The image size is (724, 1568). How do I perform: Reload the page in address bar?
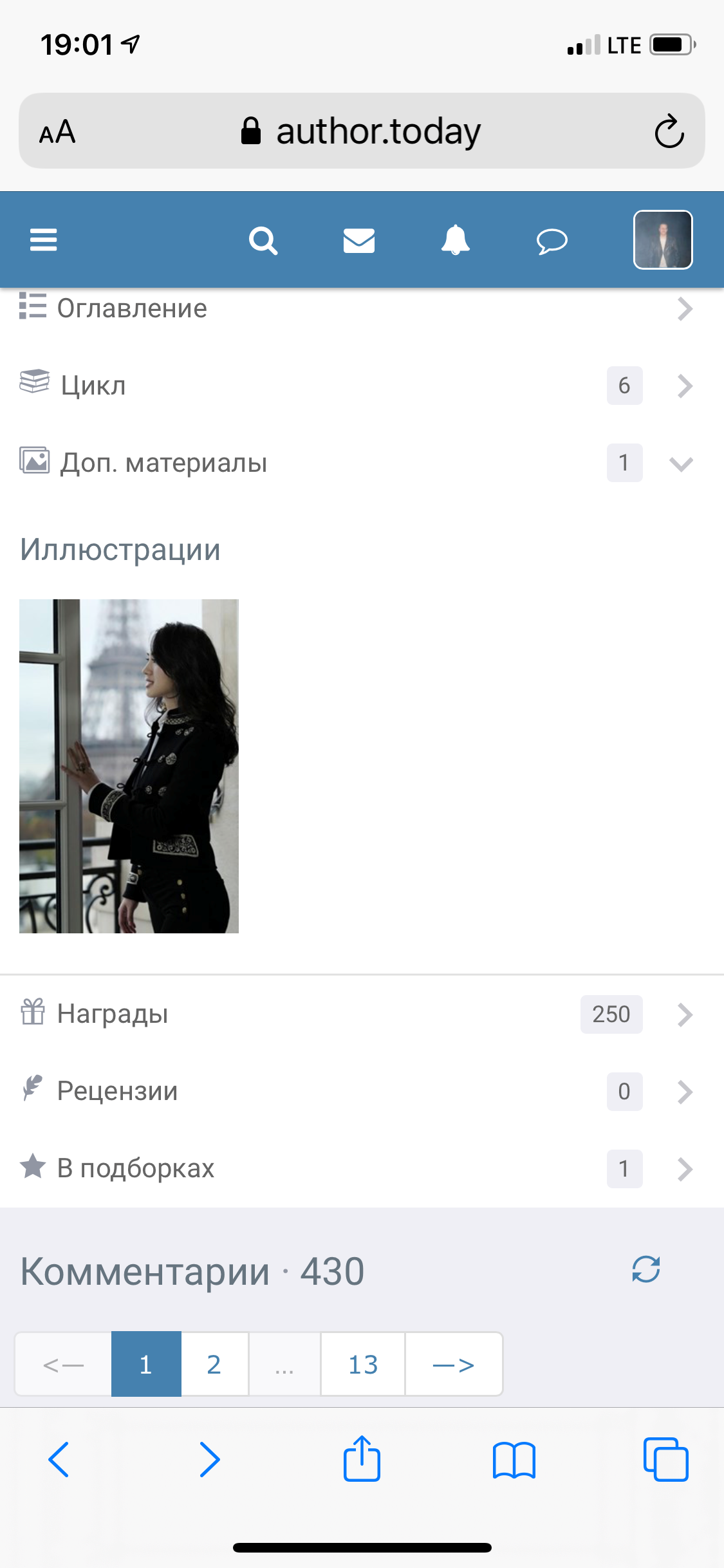point(669,131)
